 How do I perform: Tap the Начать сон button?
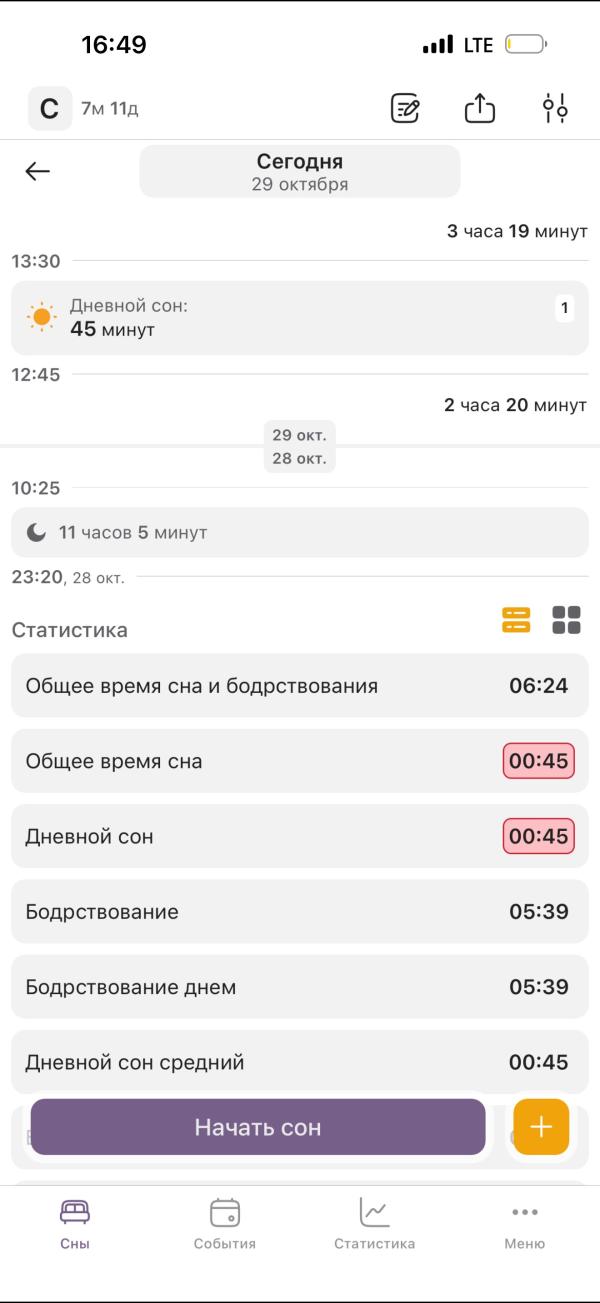[258, 1127]
